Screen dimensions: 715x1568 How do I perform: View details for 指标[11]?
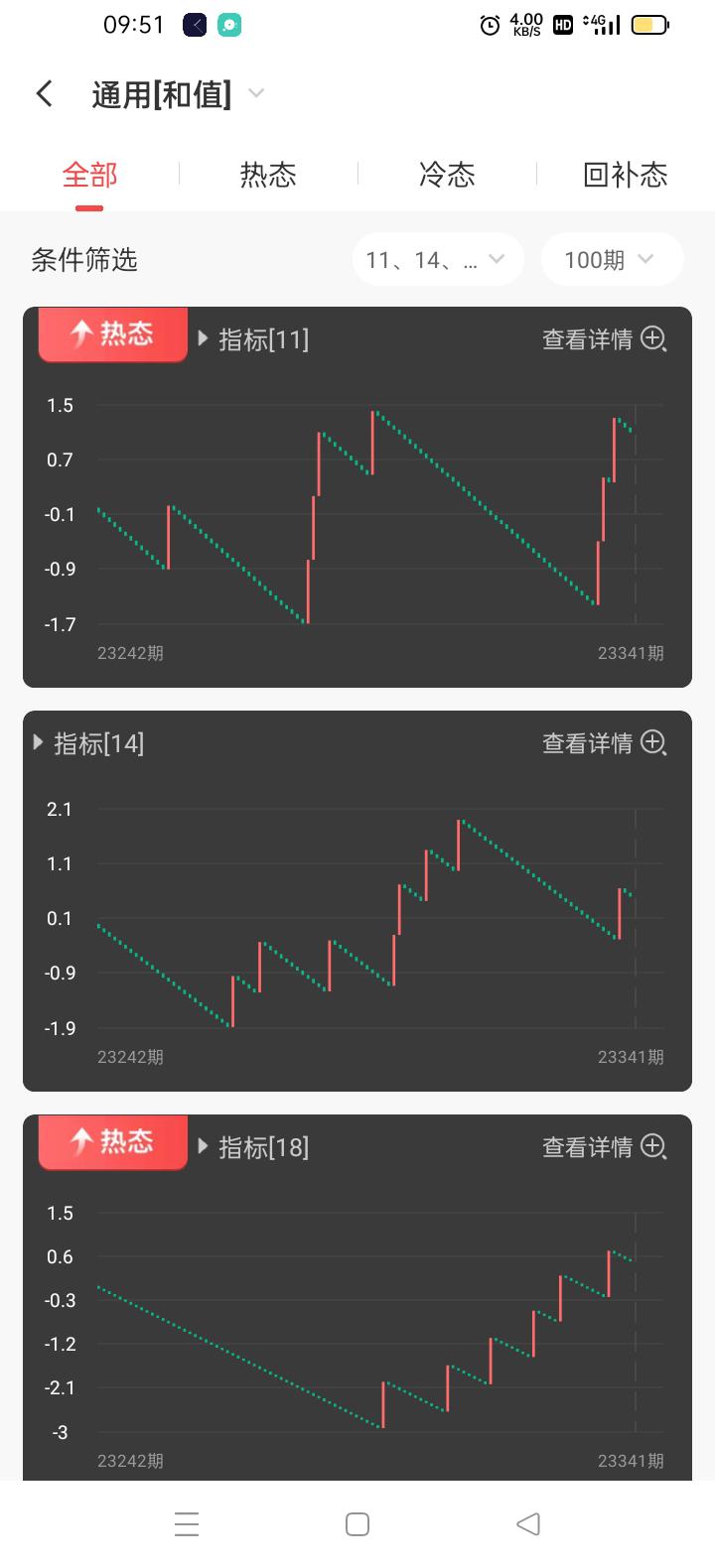[604, 339]
